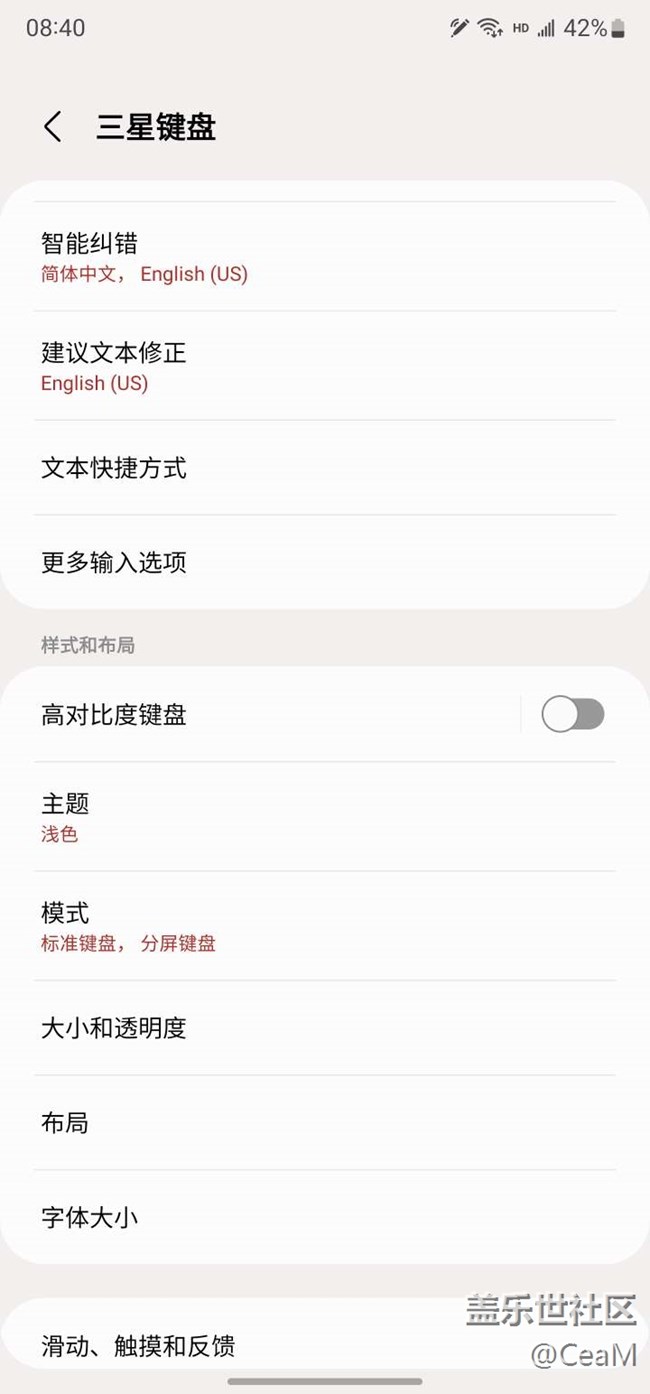Viewport: 650px width, 1394px height.
Task: Open 大小和透明度
Action: point(324,1028)
